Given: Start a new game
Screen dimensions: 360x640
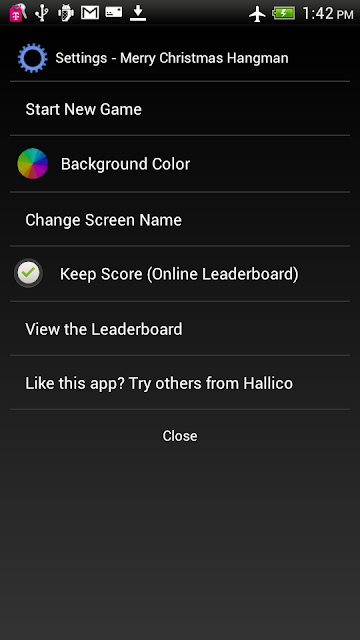Looking at the screenshot, I should 180,109.
